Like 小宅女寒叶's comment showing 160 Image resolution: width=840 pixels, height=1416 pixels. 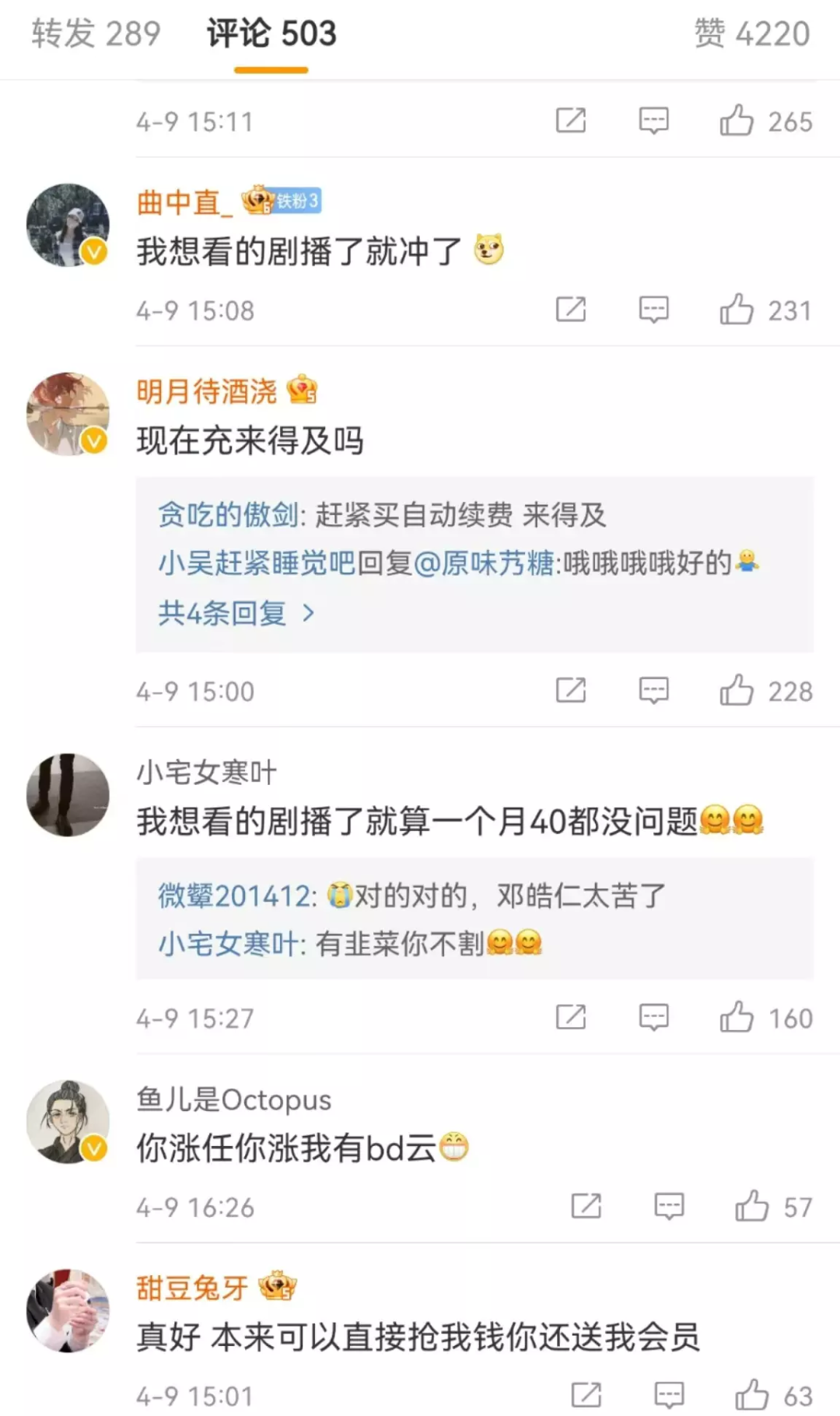tap(739, 1017)
